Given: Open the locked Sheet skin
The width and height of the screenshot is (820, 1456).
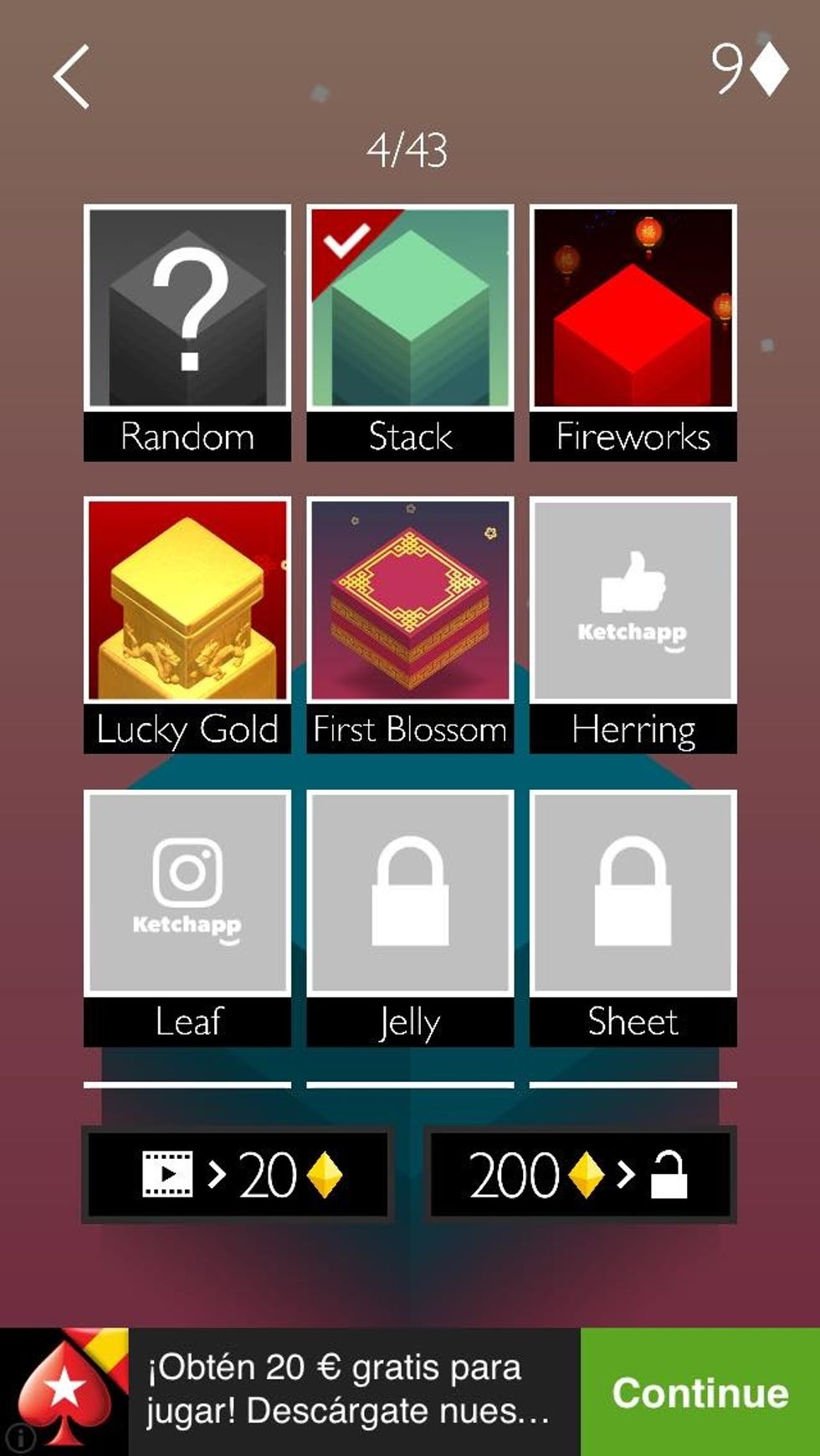Looking at the screenshot, I should (x=633, y=917).
